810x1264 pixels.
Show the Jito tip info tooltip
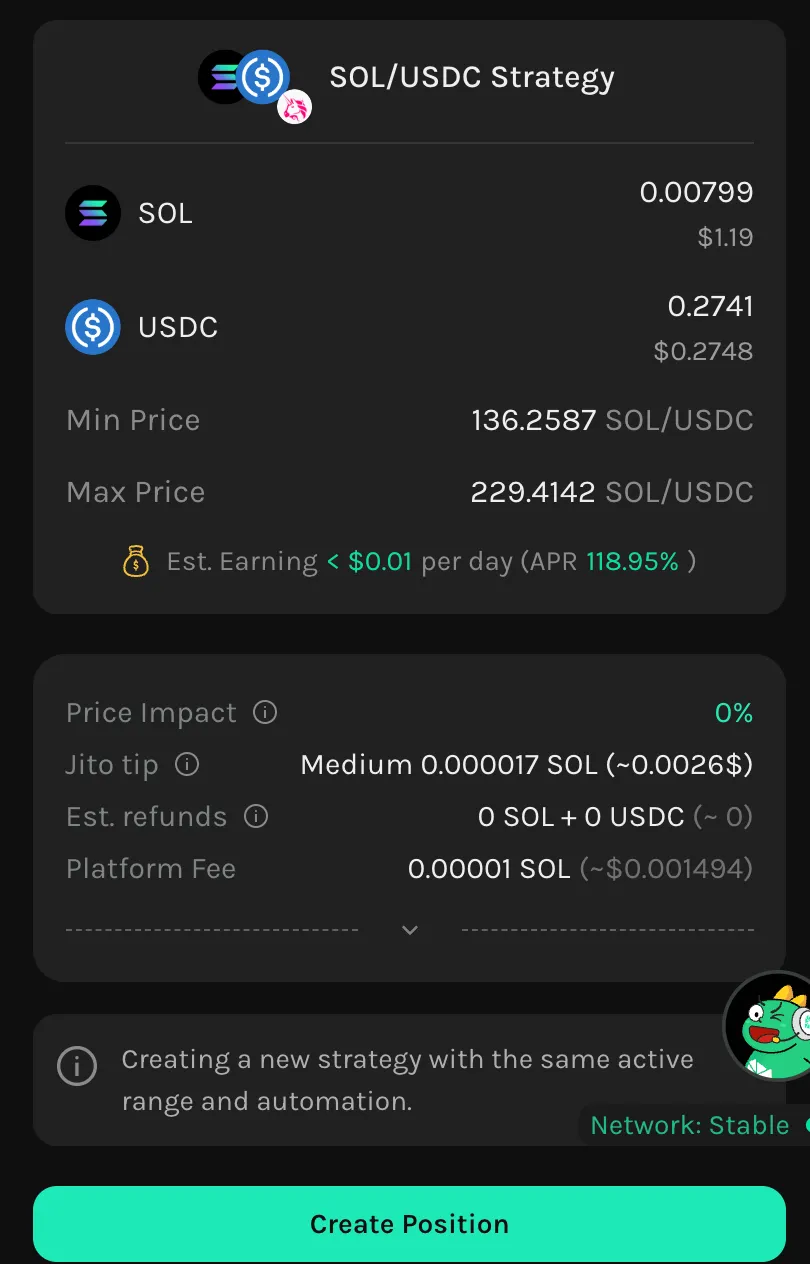pos(187,765)
